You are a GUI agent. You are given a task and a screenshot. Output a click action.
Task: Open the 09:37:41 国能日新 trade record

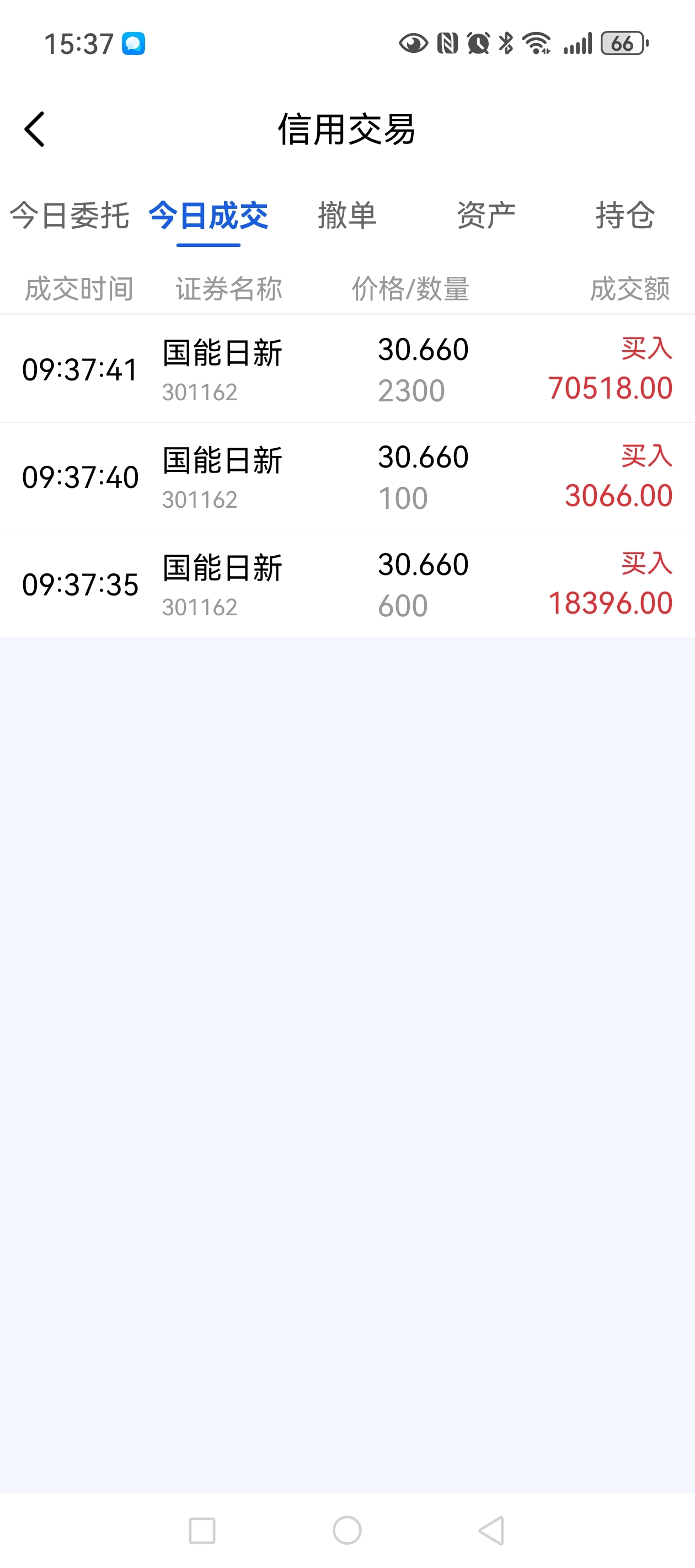click(x=347, y=369)
